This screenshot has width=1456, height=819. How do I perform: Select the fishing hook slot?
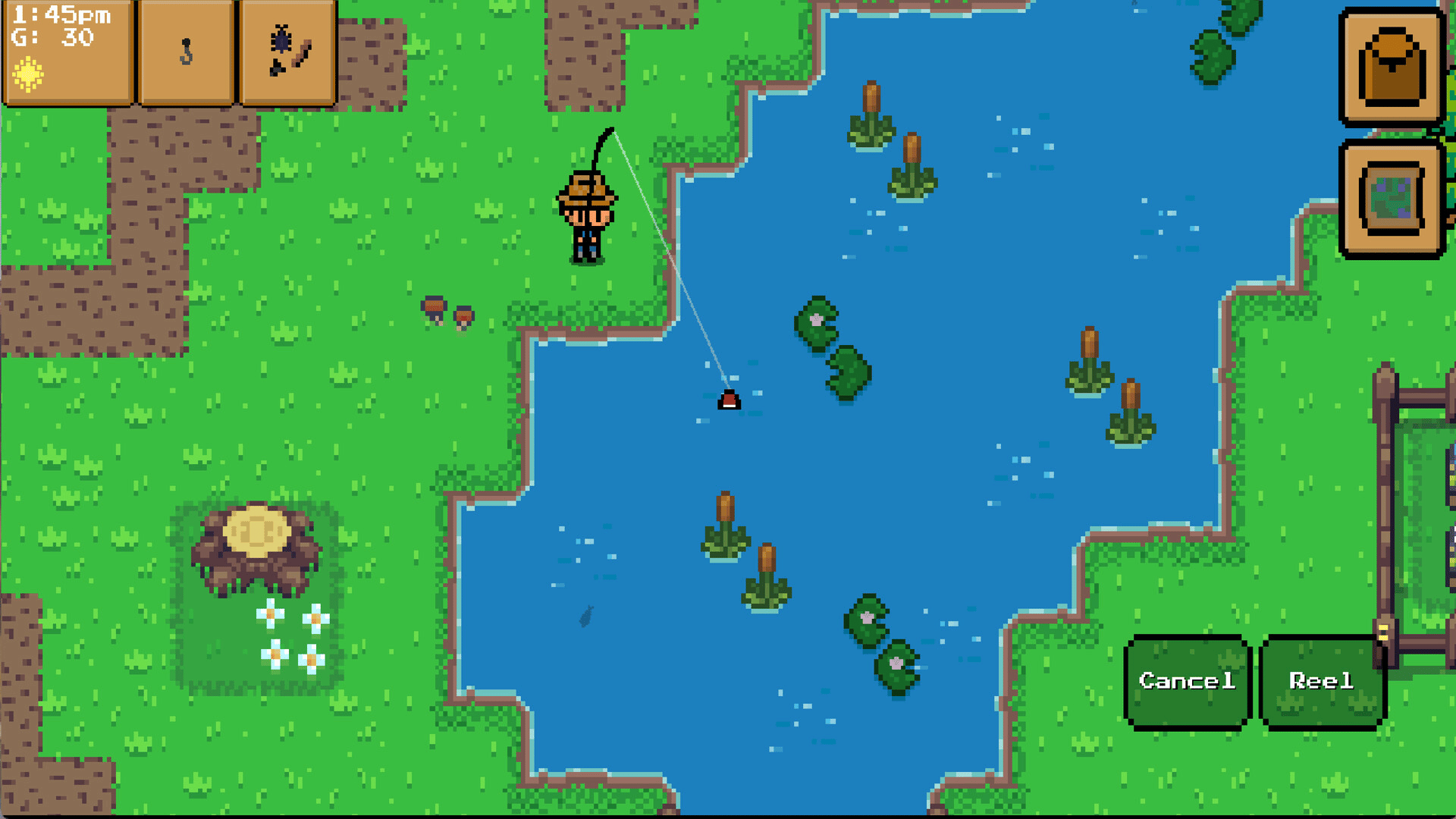pyautogui.click(x=186, y=53)
